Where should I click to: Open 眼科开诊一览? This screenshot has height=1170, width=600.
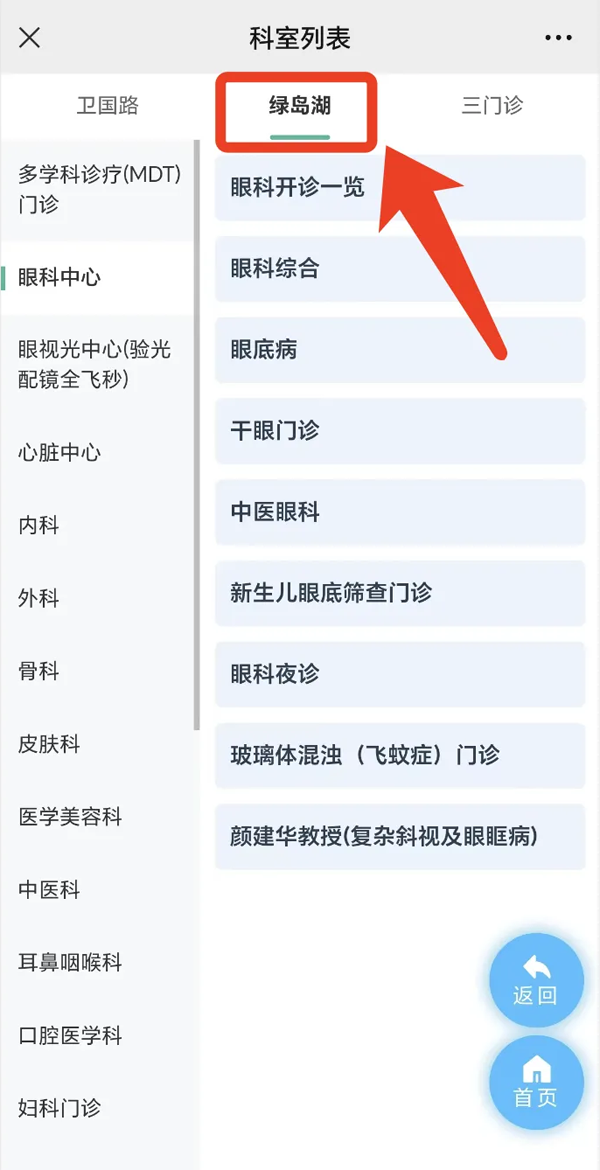[x=400, y=187]
